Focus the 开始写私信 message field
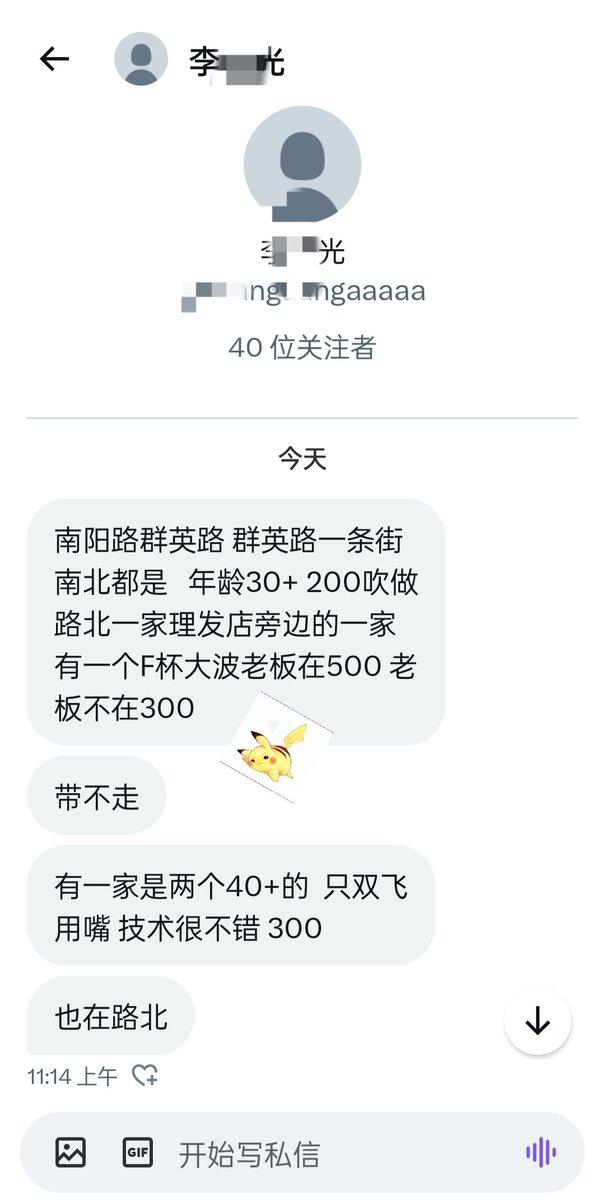The image size is (605, 1200). pos(330,1154)
